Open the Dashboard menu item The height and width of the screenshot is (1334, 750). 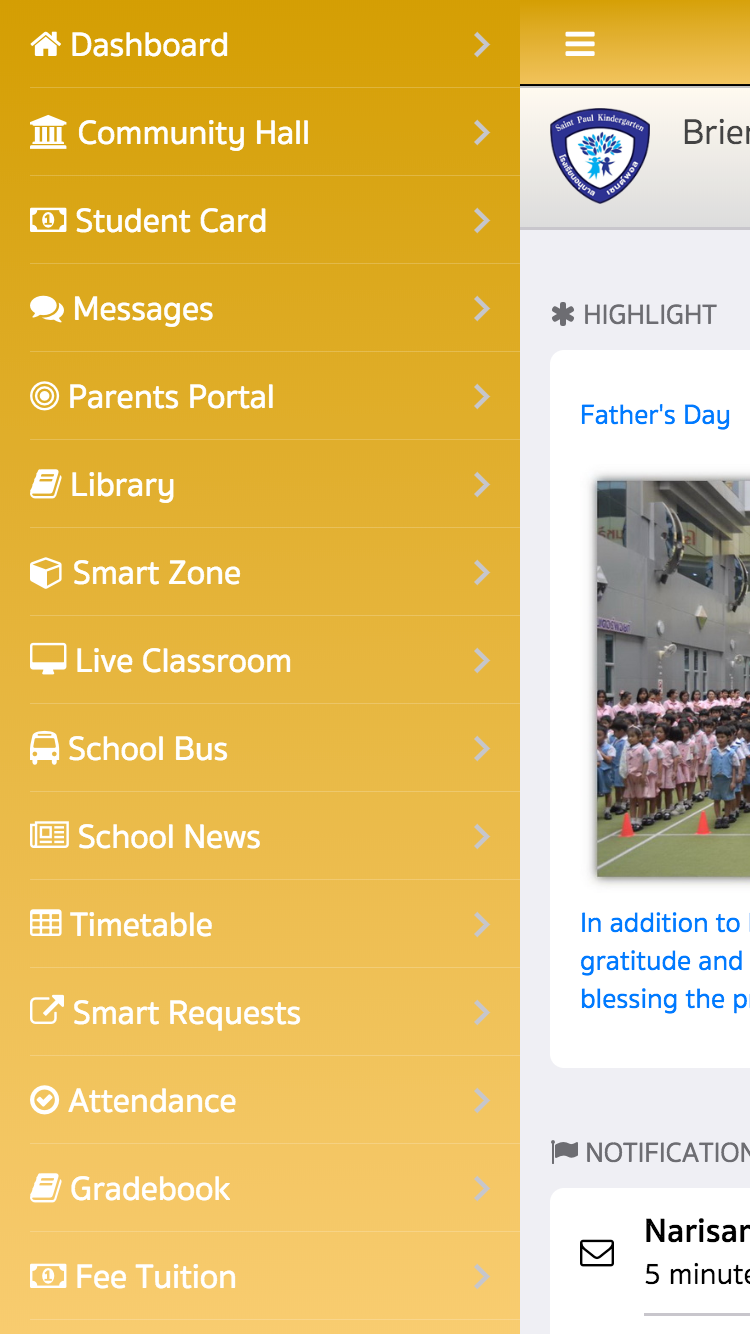150,45
